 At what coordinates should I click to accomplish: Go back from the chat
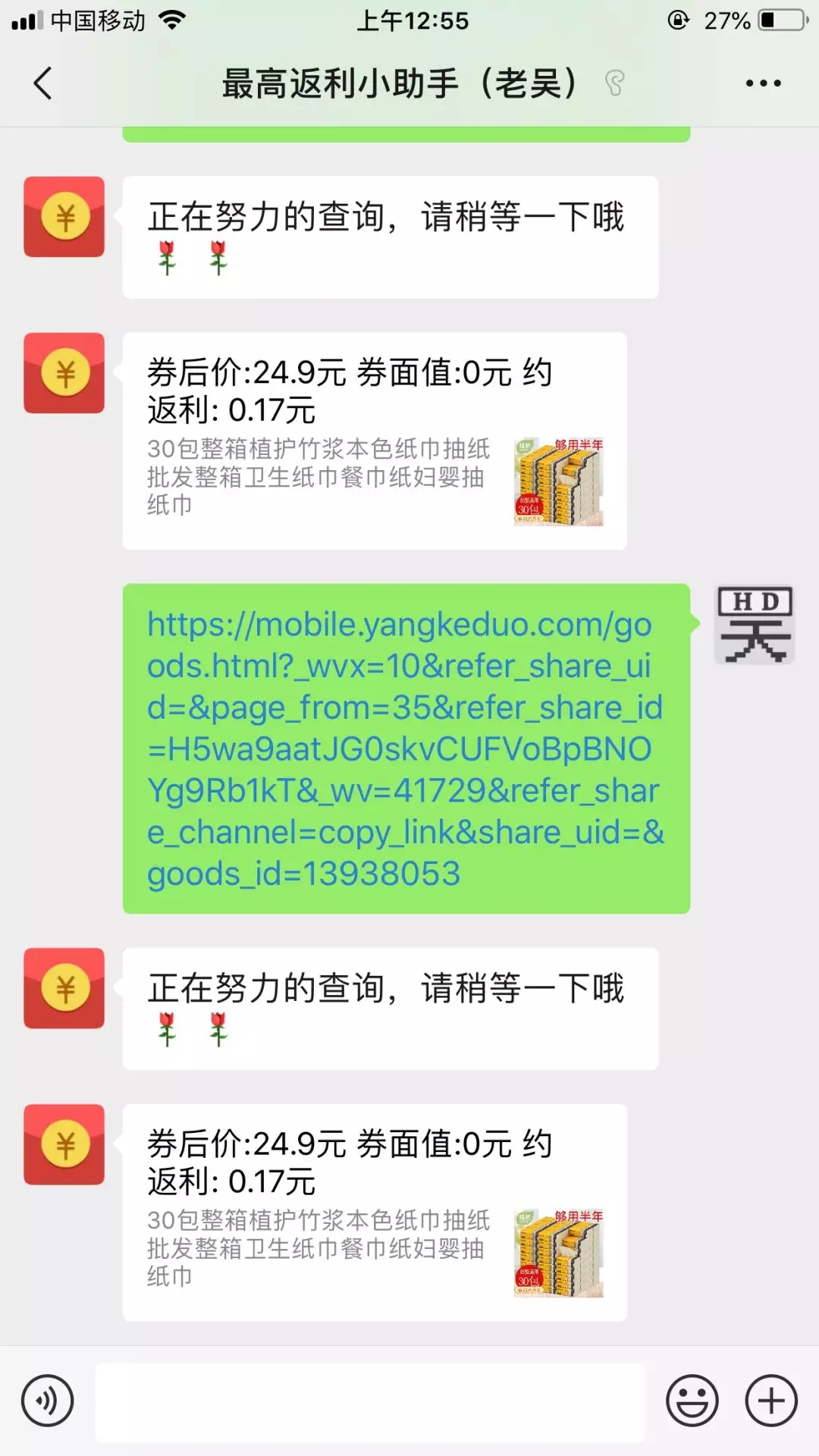coord(43,83)
